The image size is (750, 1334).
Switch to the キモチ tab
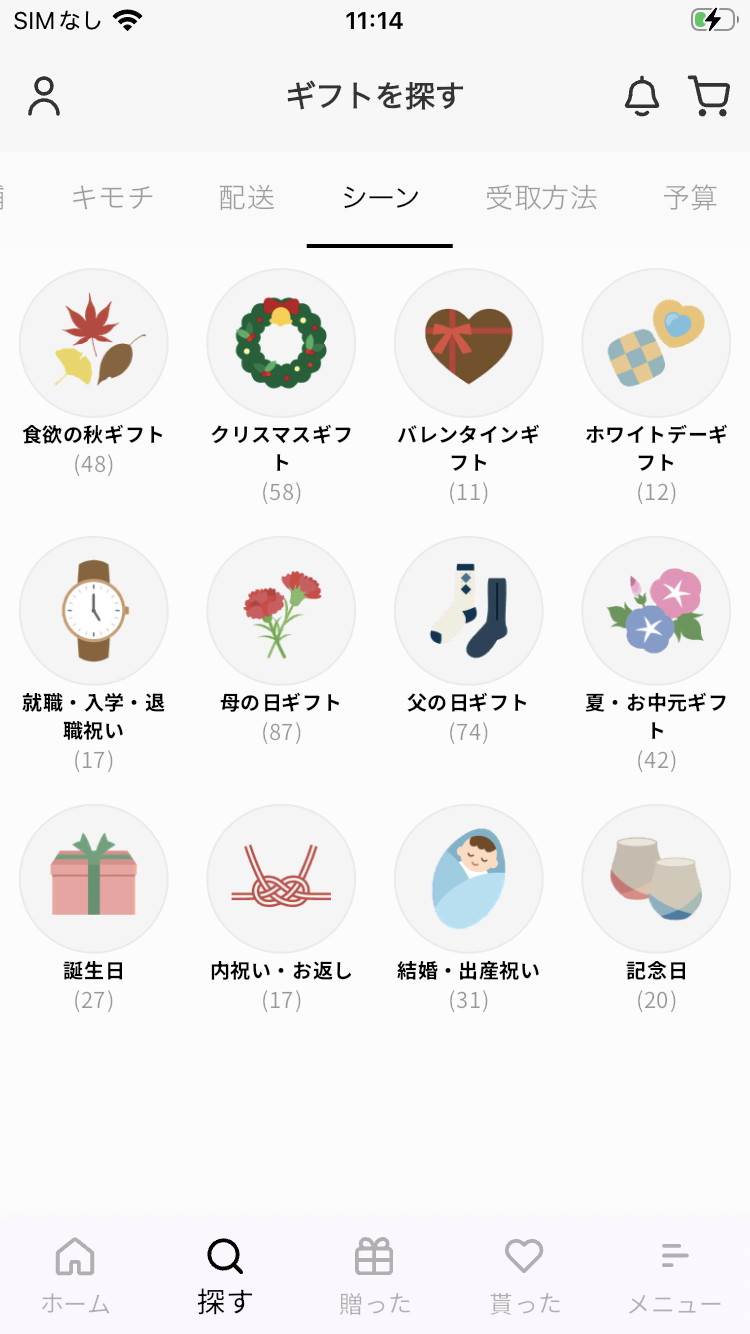pyautogui.click(x=113, y=197)
